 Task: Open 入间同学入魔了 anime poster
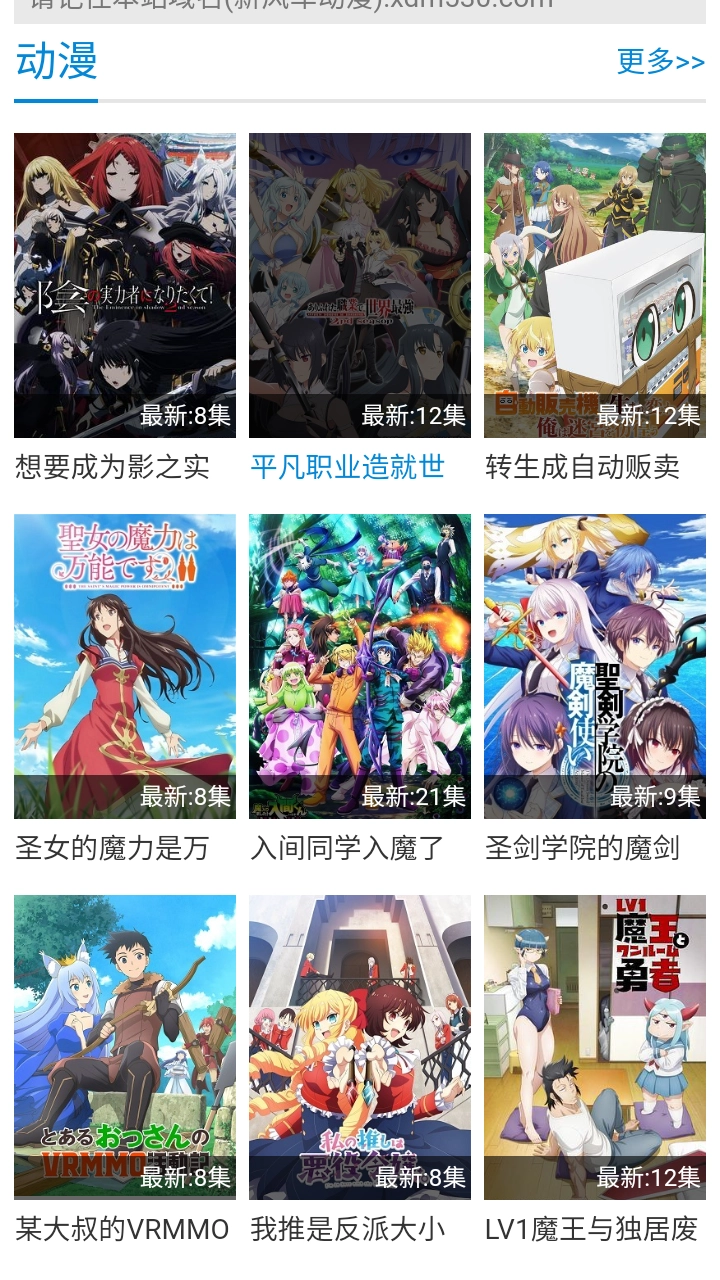tap(359, 666)
